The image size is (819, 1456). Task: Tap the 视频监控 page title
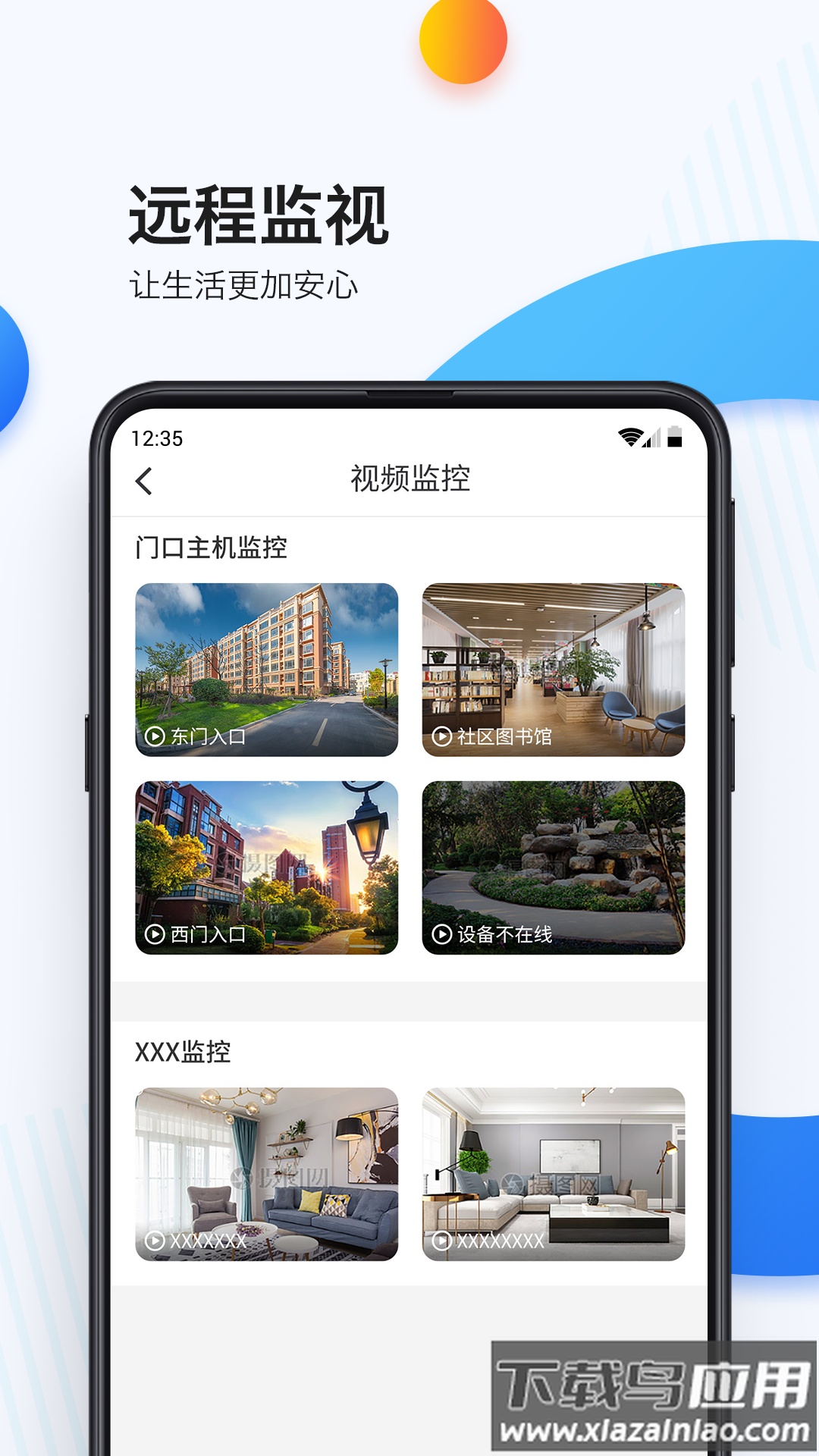410,478
